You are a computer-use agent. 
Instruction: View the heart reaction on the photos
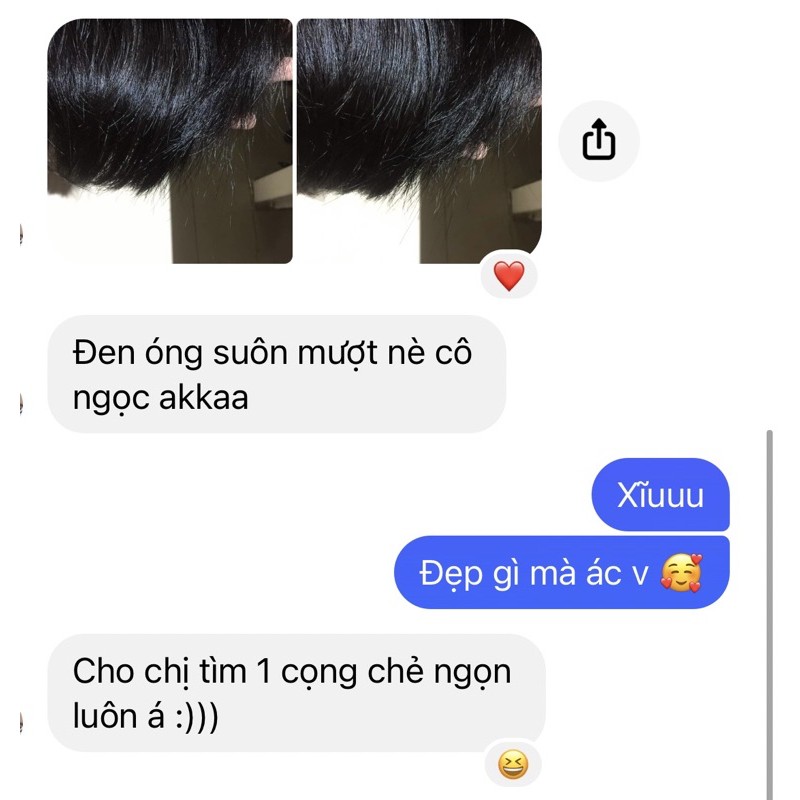click(x=509, y=275)
